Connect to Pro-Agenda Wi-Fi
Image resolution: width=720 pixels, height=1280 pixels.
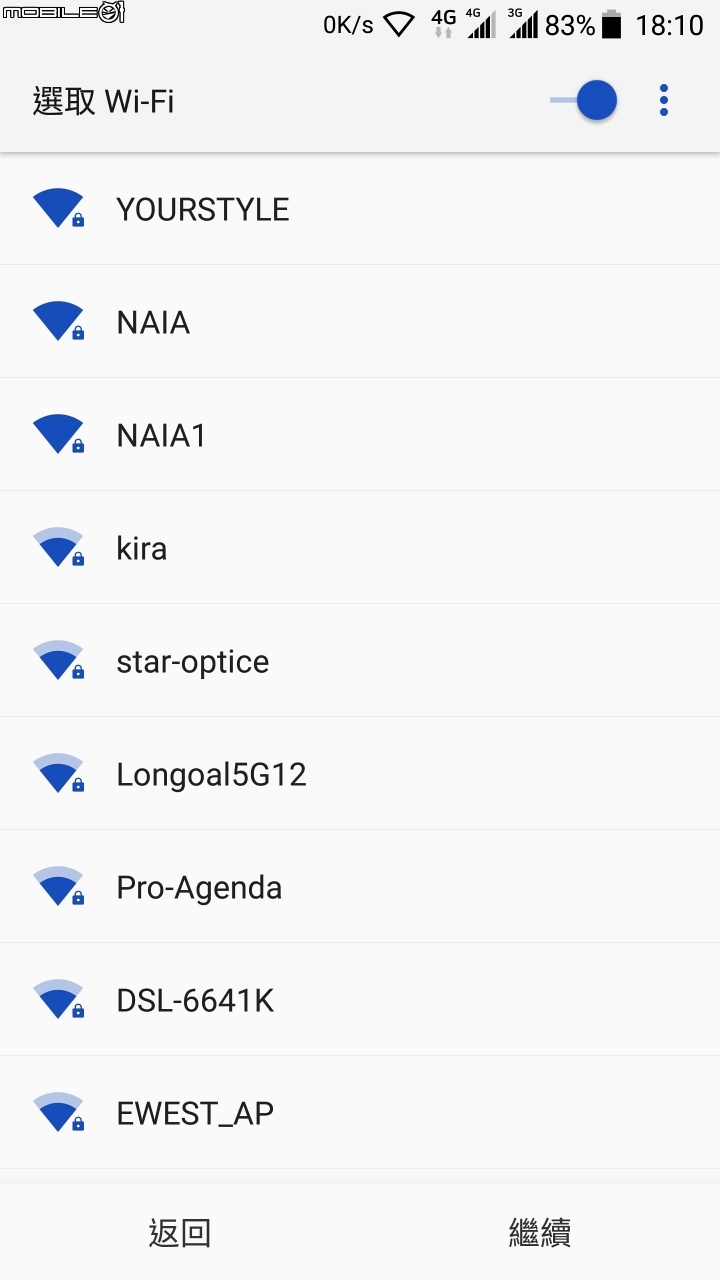(x=360, y=887)
